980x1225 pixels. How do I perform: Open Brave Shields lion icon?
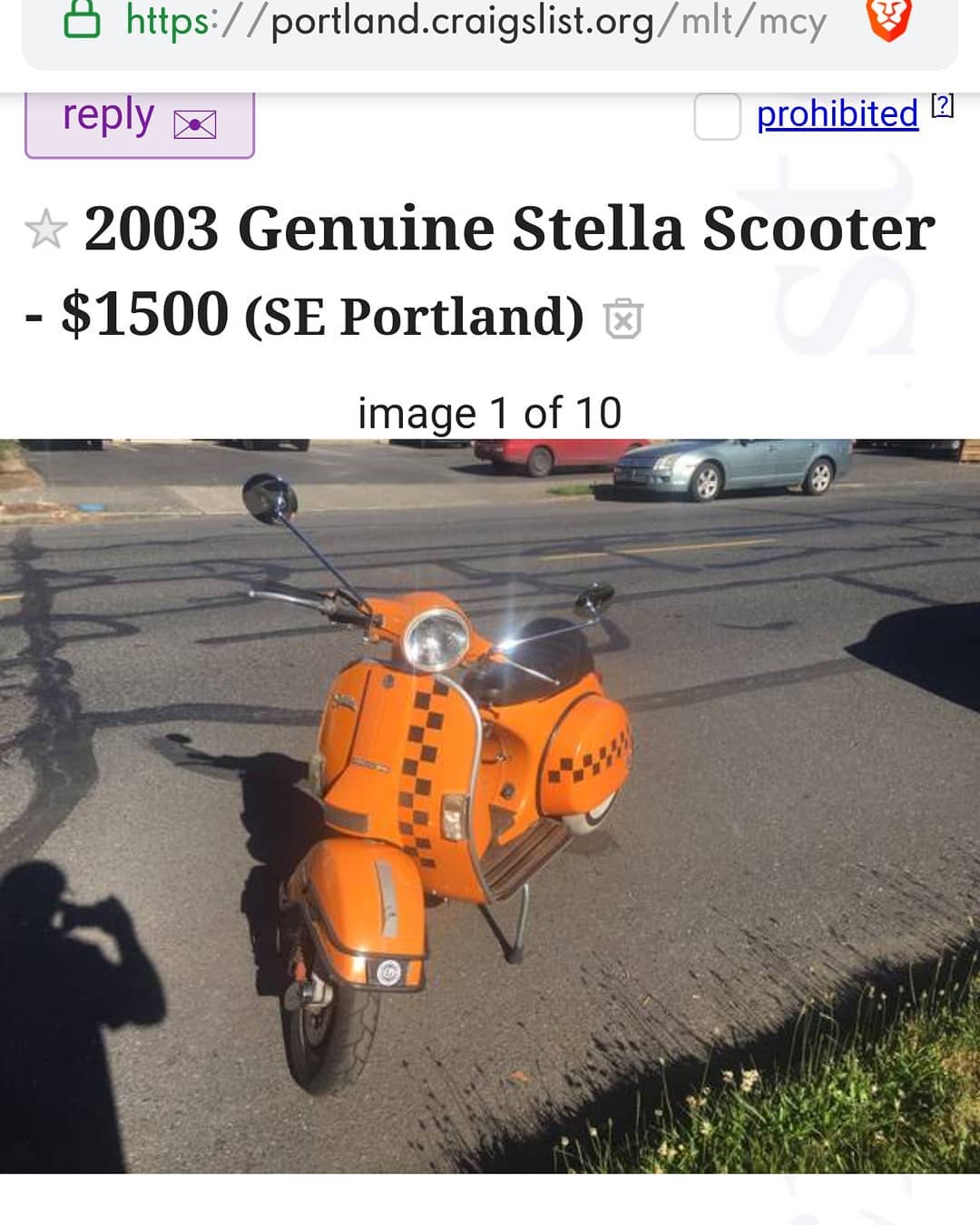887,20
